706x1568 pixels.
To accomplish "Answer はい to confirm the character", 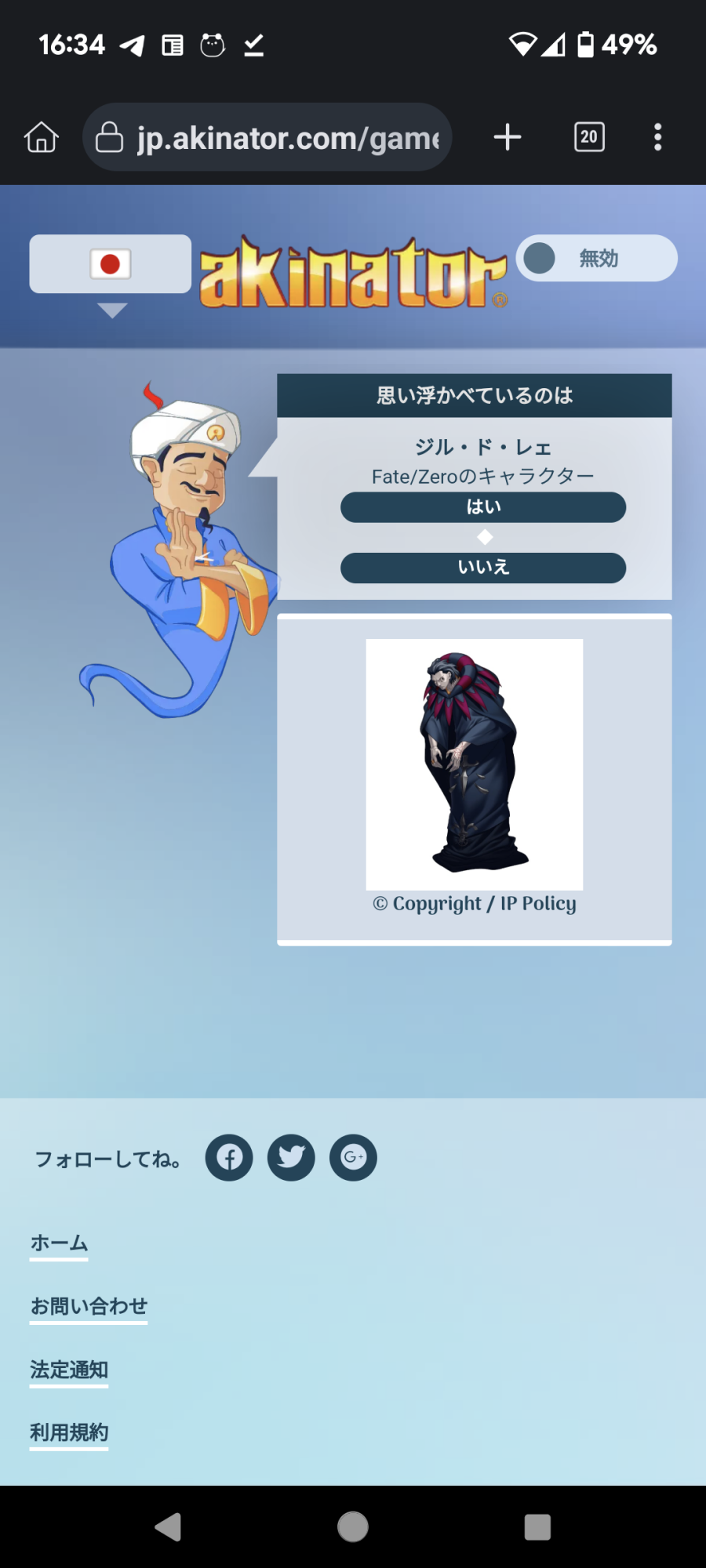I will pos(483,507).
